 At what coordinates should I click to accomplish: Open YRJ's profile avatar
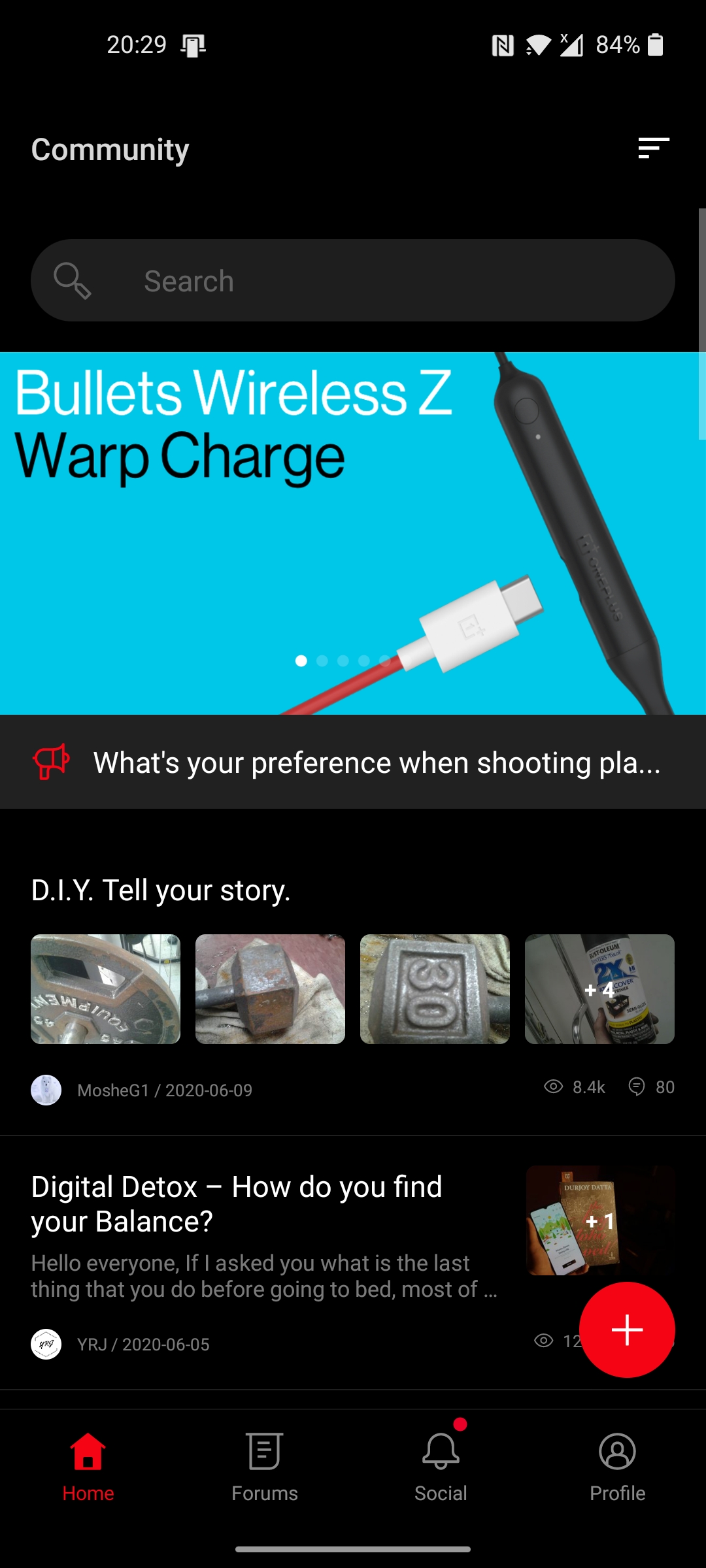[46, 1345]
